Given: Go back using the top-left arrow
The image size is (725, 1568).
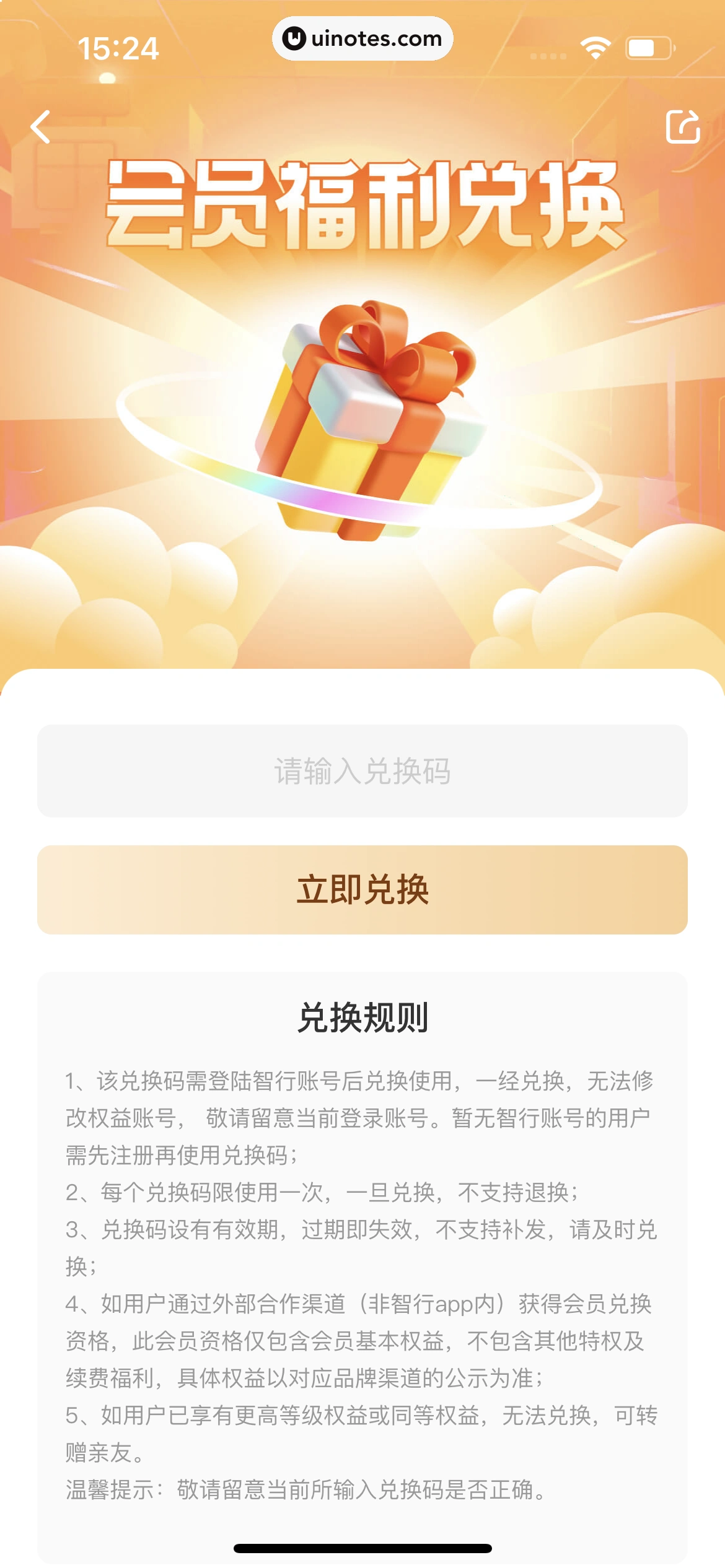Looking at the screenshot, I should [41, 127].
